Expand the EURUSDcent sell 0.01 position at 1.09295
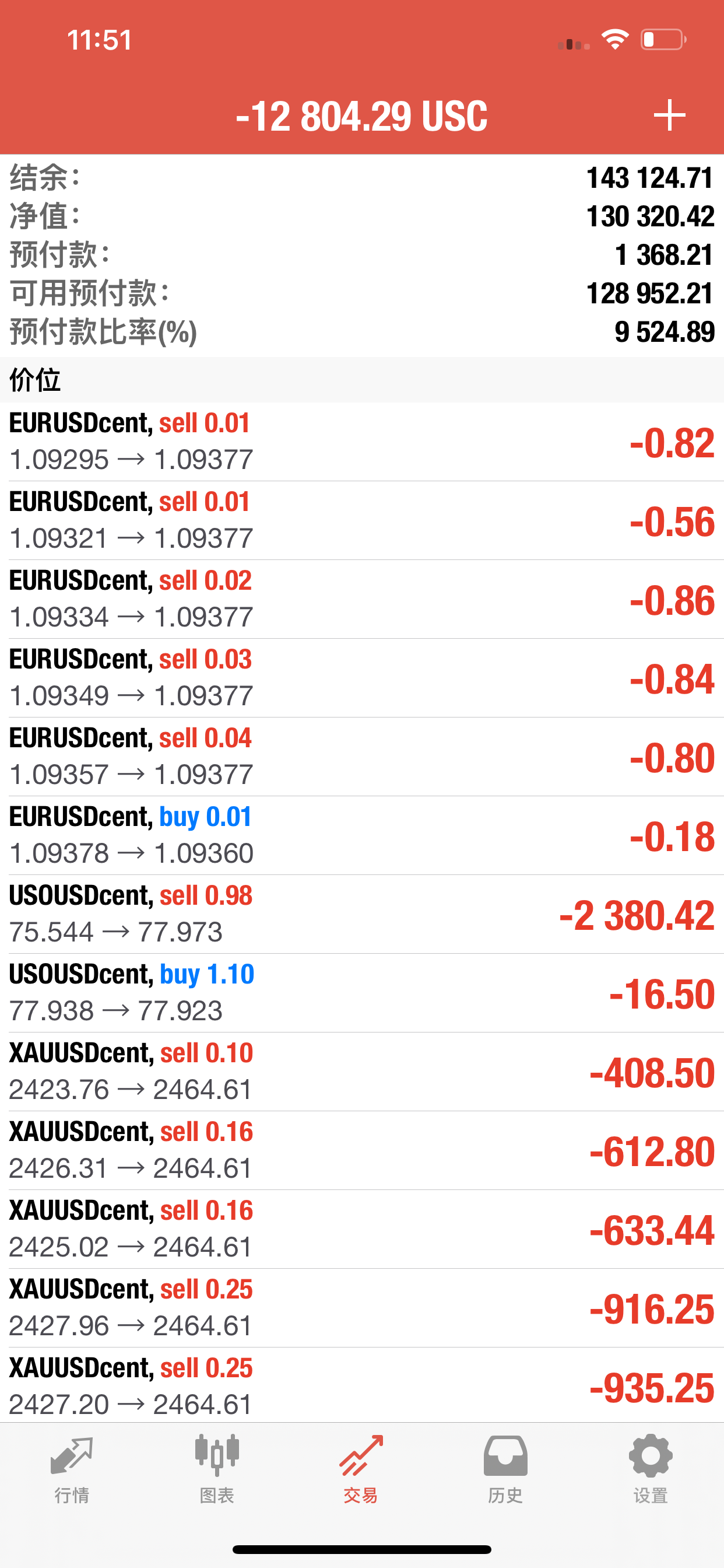This screenshot has width=724, height=1568. coord(362,442)
